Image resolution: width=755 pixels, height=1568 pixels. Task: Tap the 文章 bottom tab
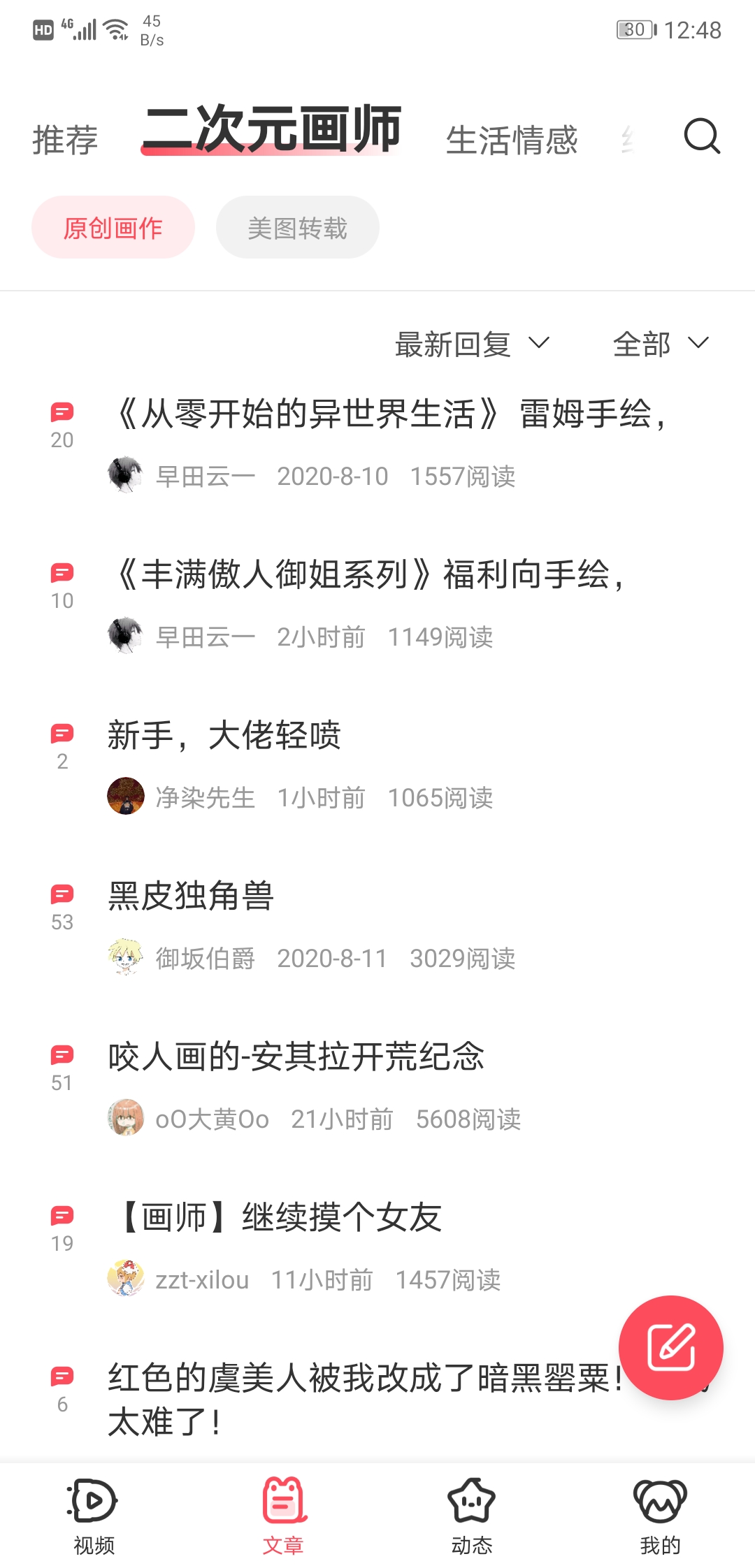(283, 1515)
